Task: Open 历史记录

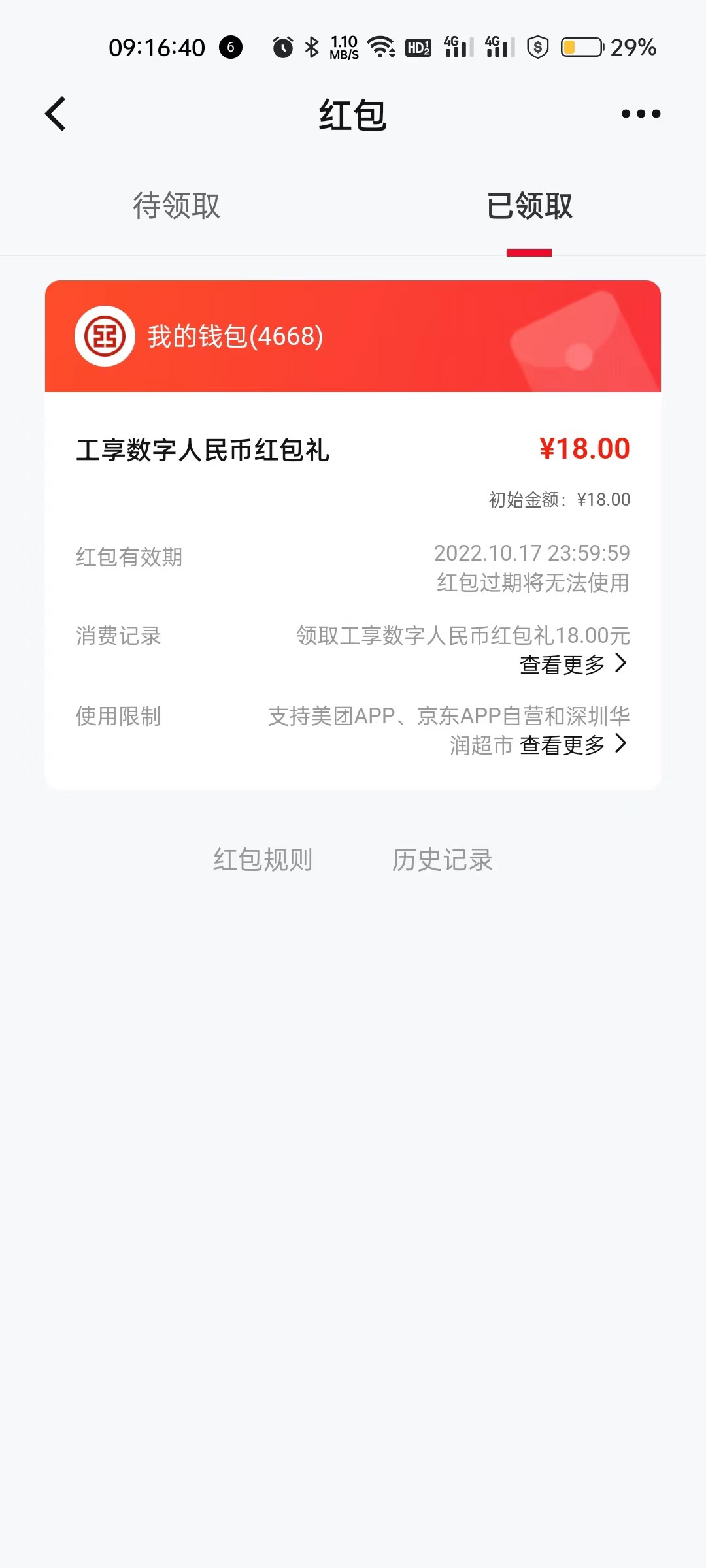Action: (x=443, y=860)
